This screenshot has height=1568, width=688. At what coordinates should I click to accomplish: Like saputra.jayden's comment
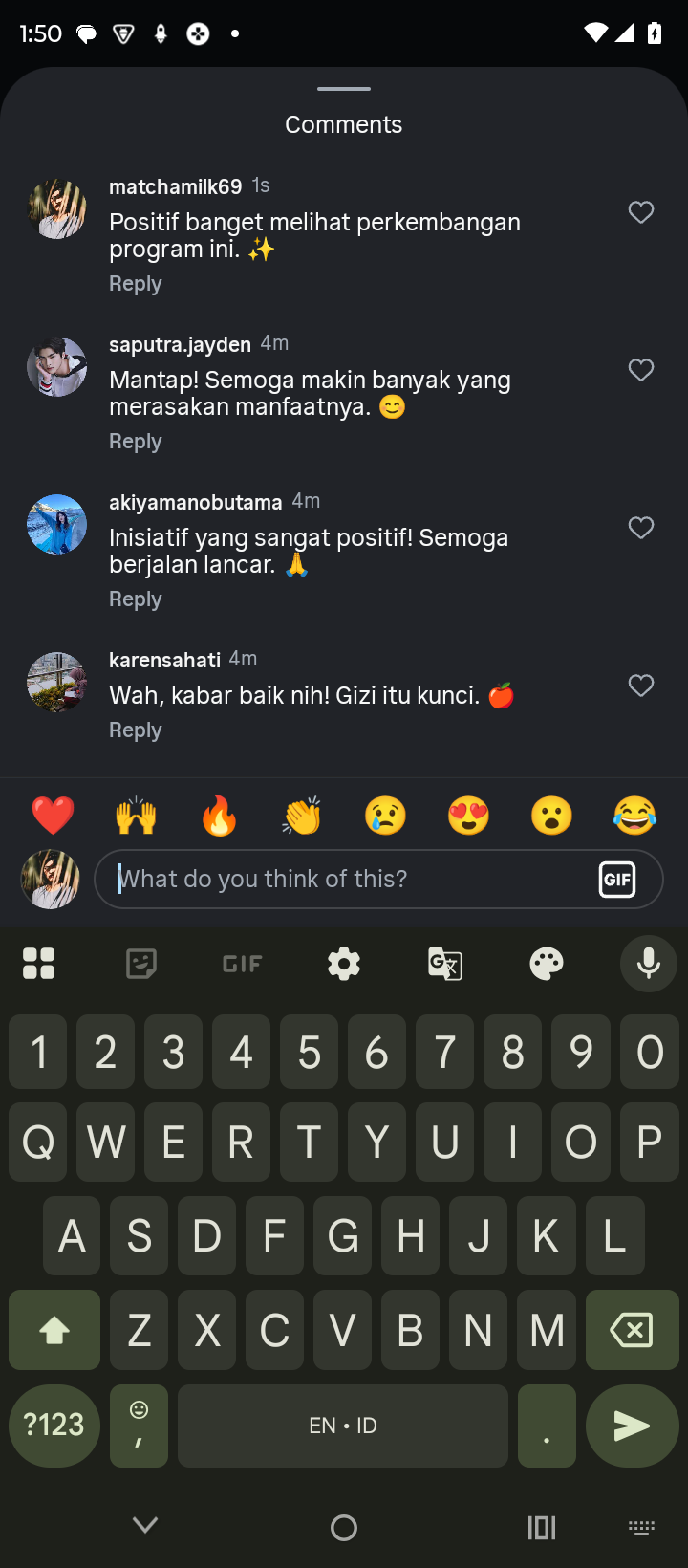coord(641,370)
